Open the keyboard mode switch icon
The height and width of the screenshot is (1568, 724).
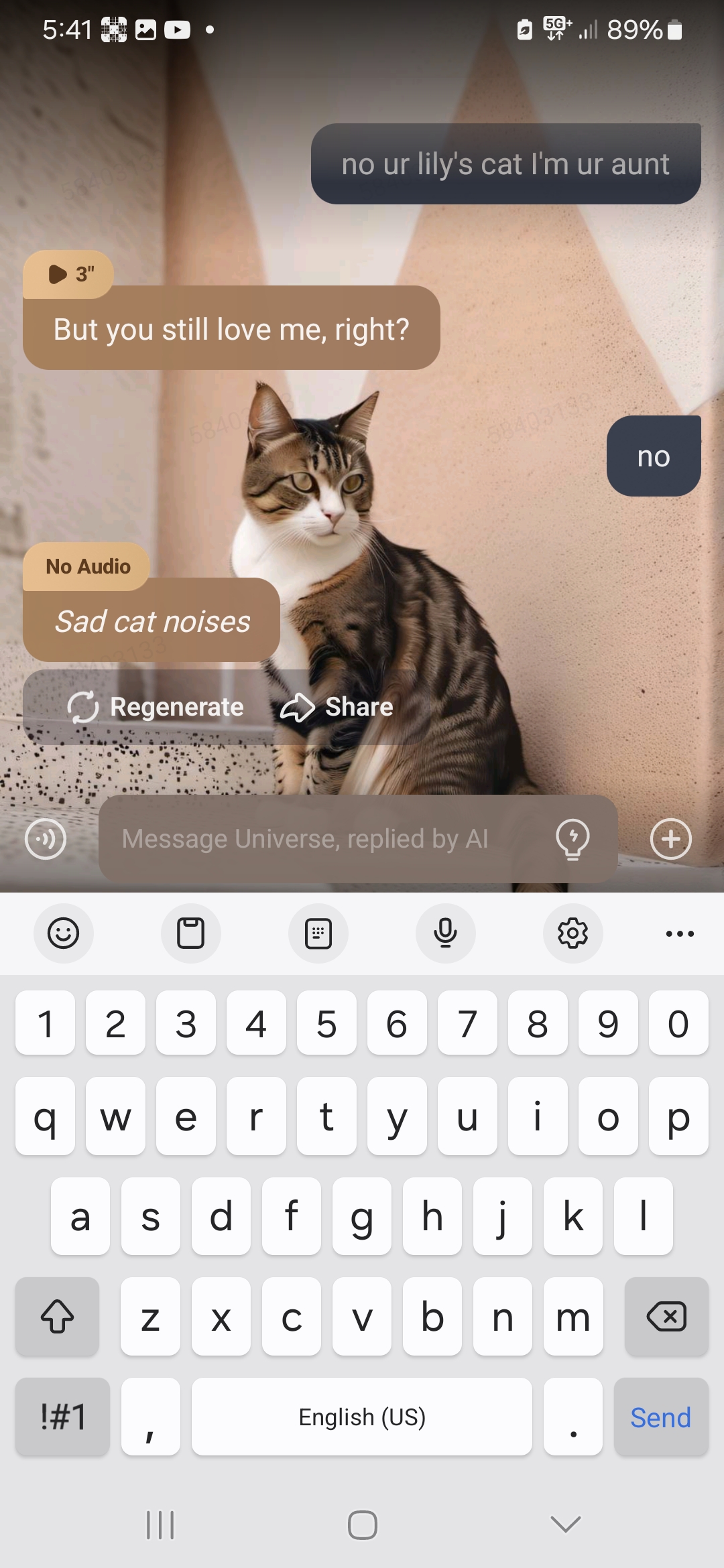pyautogui.click(x=318, y=933)
